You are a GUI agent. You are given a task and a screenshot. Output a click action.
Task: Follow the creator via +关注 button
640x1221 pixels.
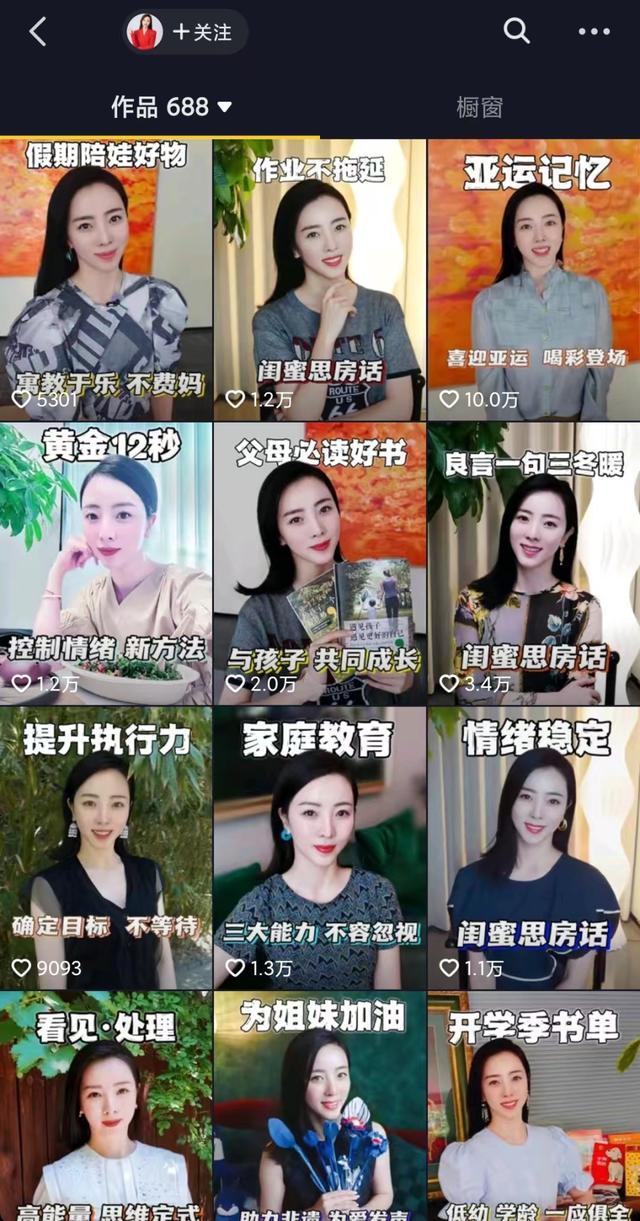click(202, 32)
